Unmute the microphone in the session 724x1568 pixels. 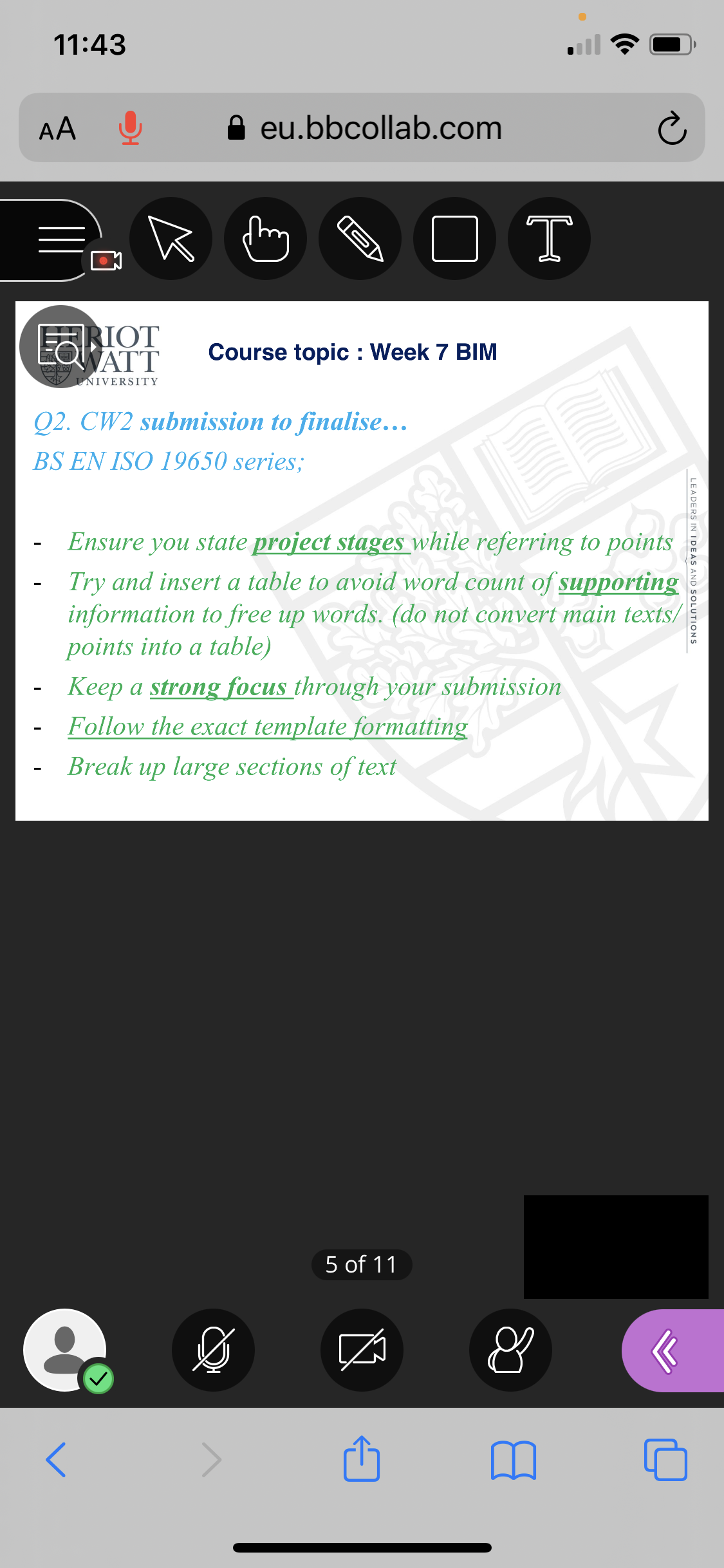point(213,1350)
